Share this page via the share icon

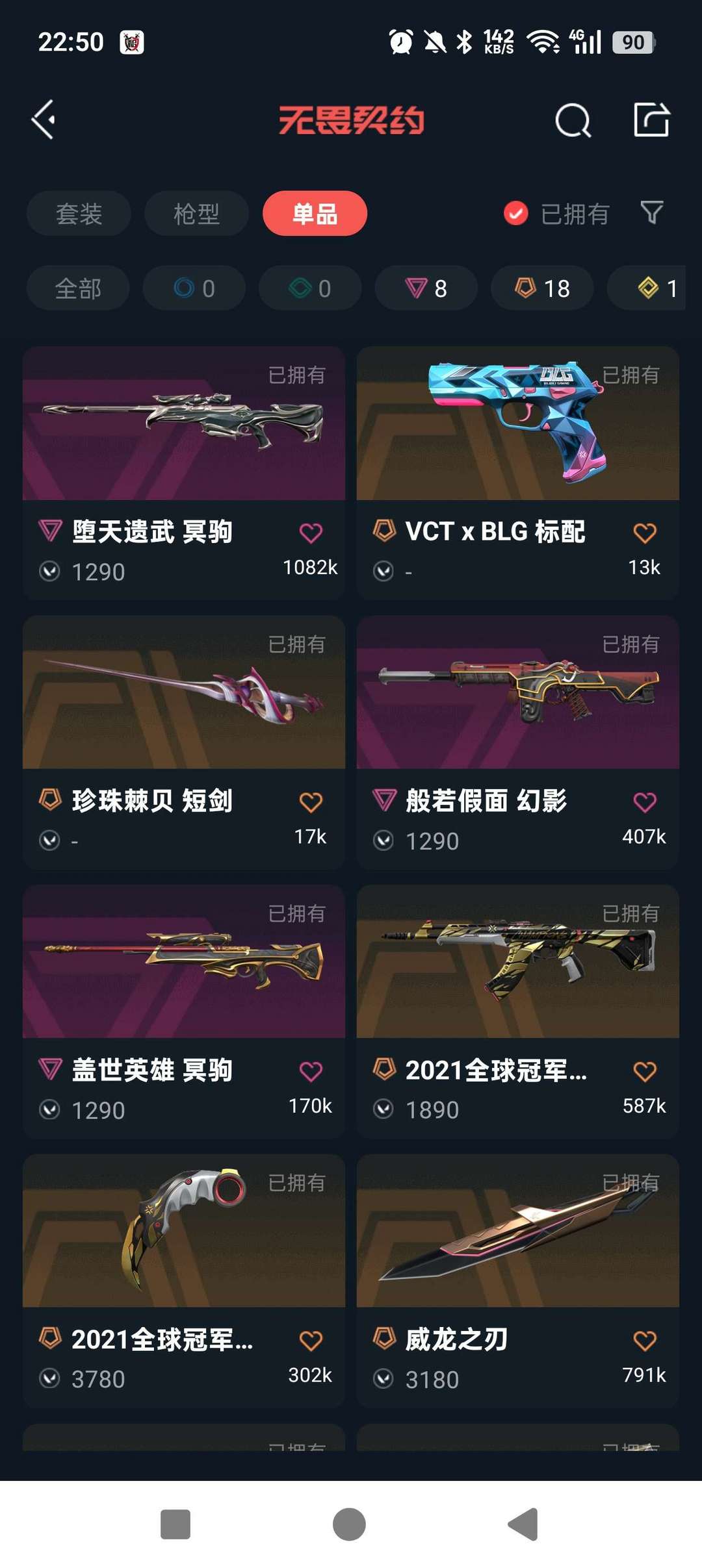[x=651, y=120]
